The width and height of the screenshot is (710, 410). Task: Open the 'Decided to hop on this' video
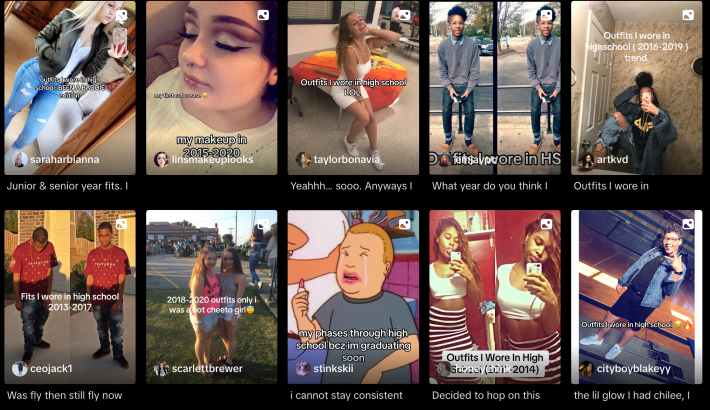pyautogui.click(x=495, y=296)
